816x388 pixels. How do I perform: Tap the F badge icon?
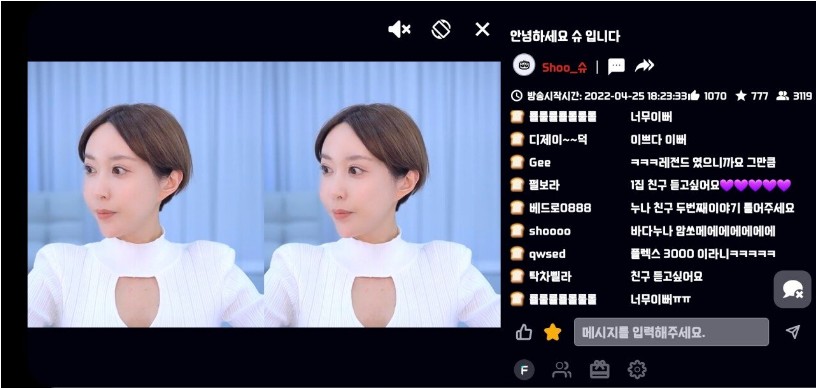[524, 370]
